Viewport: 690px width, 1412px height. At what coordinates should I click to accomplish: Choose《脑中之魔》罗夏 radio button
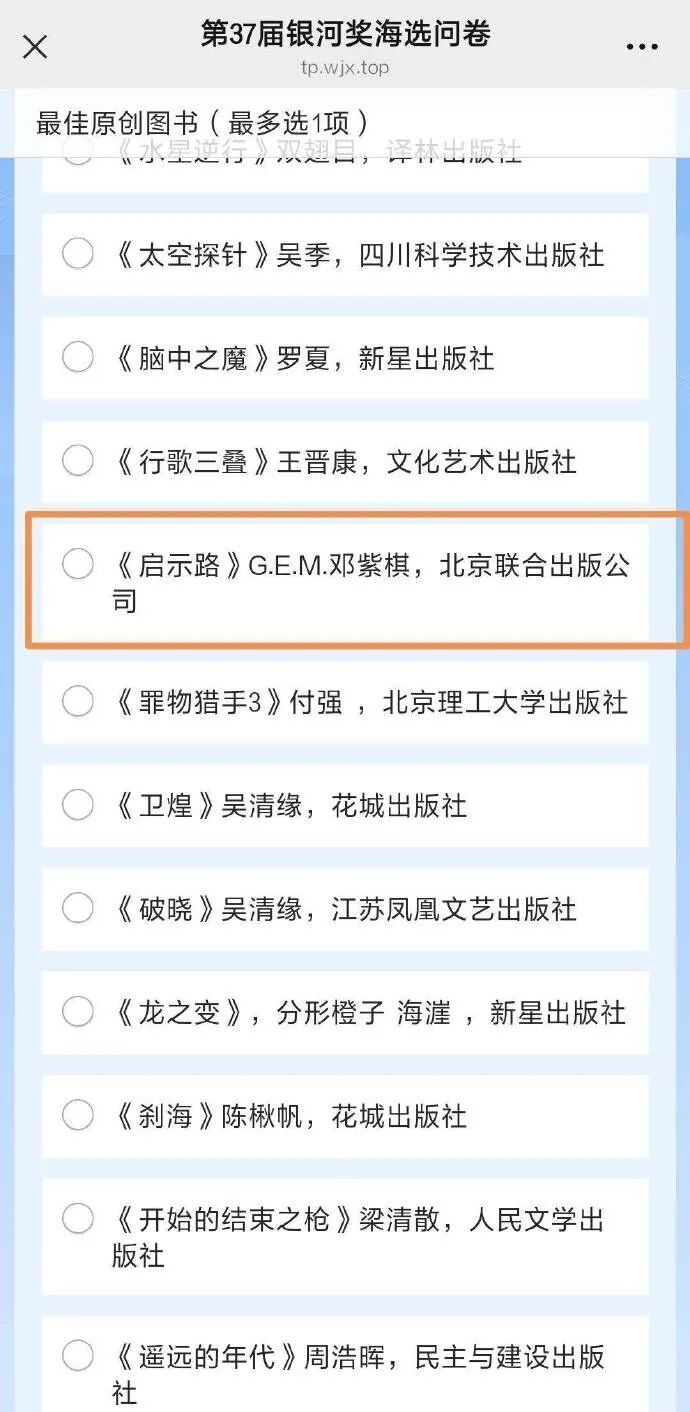pos(78,358)
